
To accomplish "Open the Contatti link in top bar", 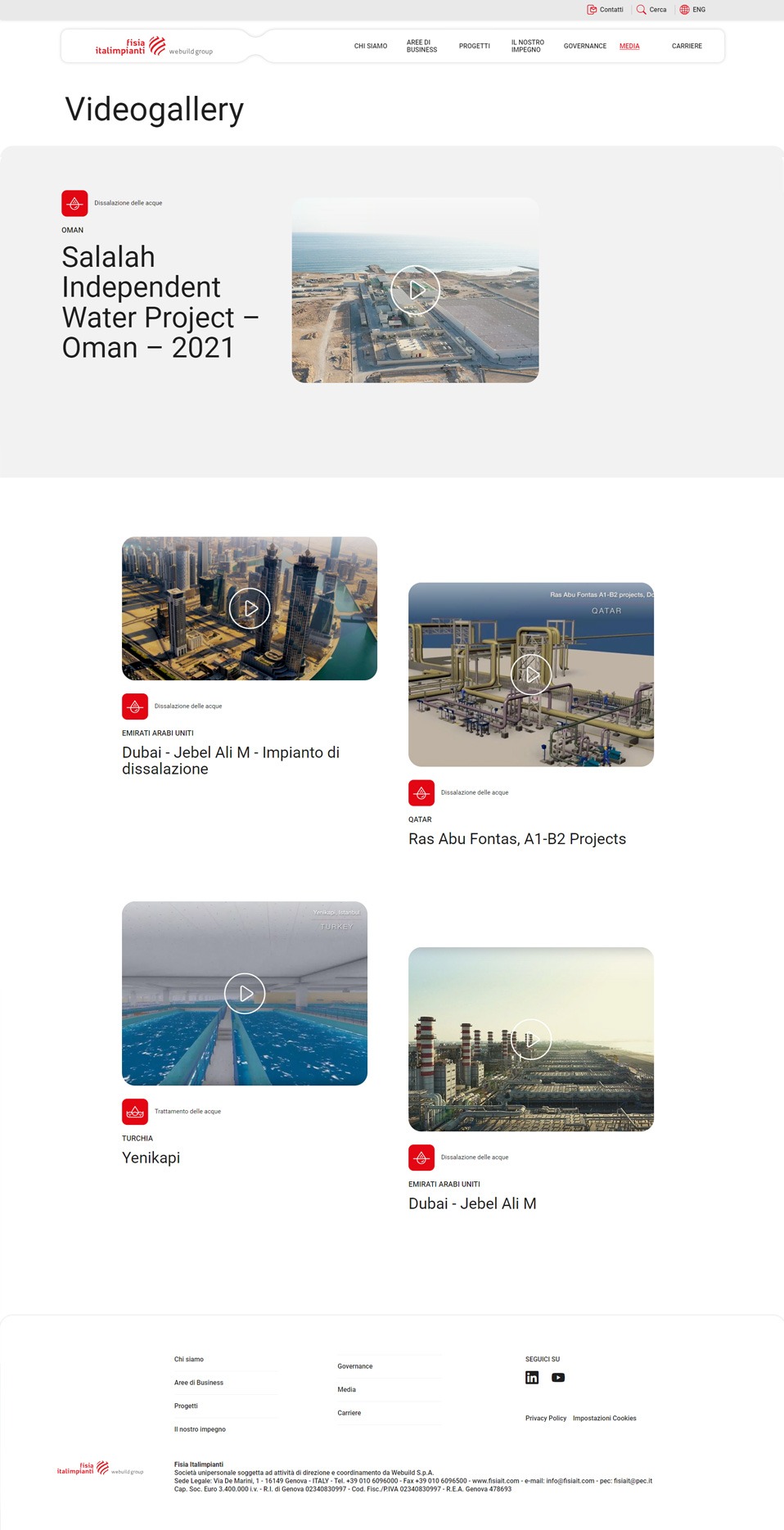I will pyautogui.click(x=606, y=10).
